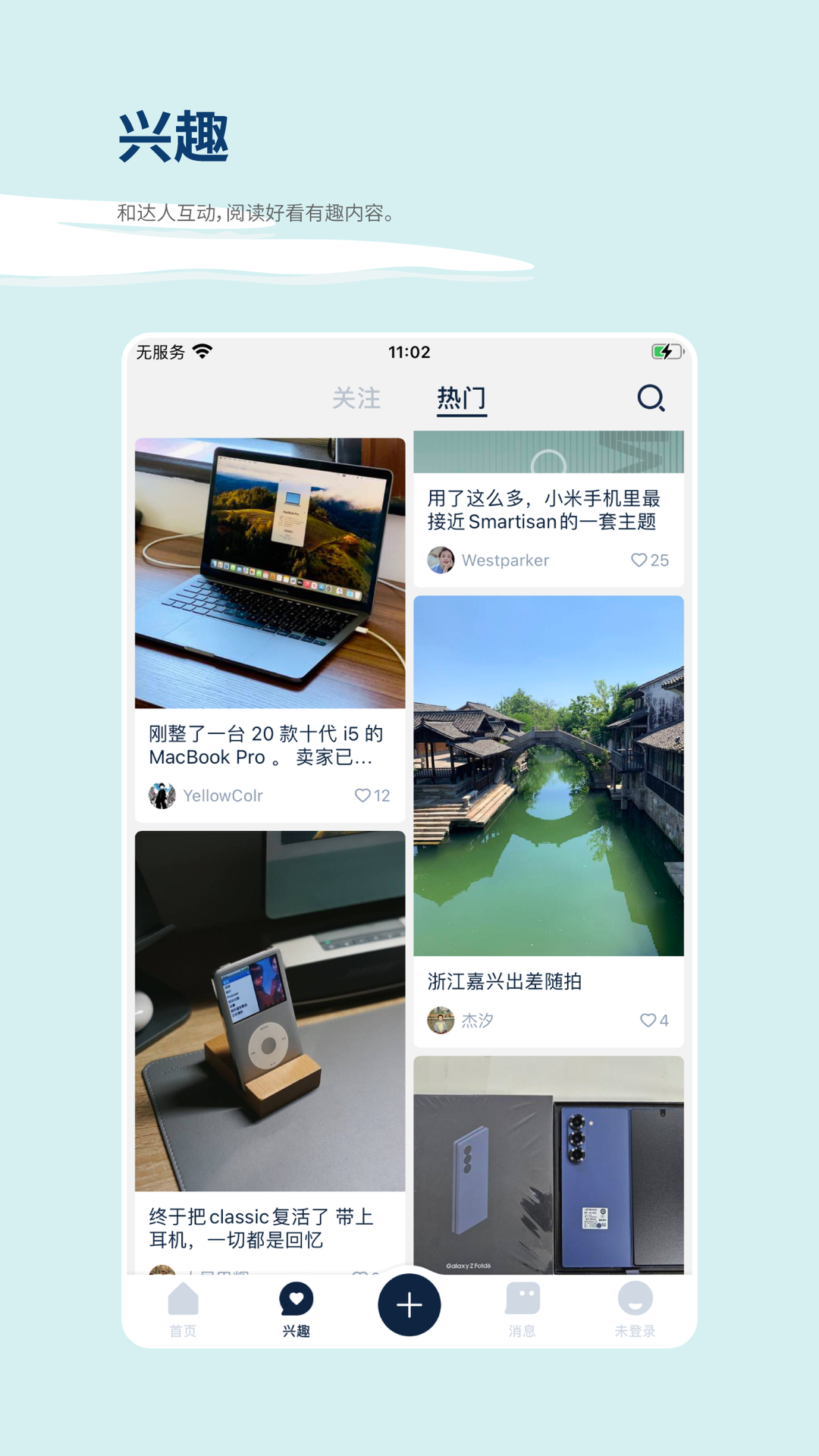This screenshot has width=819, height=1456.
Task: Tap the username 杰汐
Action: point(477,1020)
